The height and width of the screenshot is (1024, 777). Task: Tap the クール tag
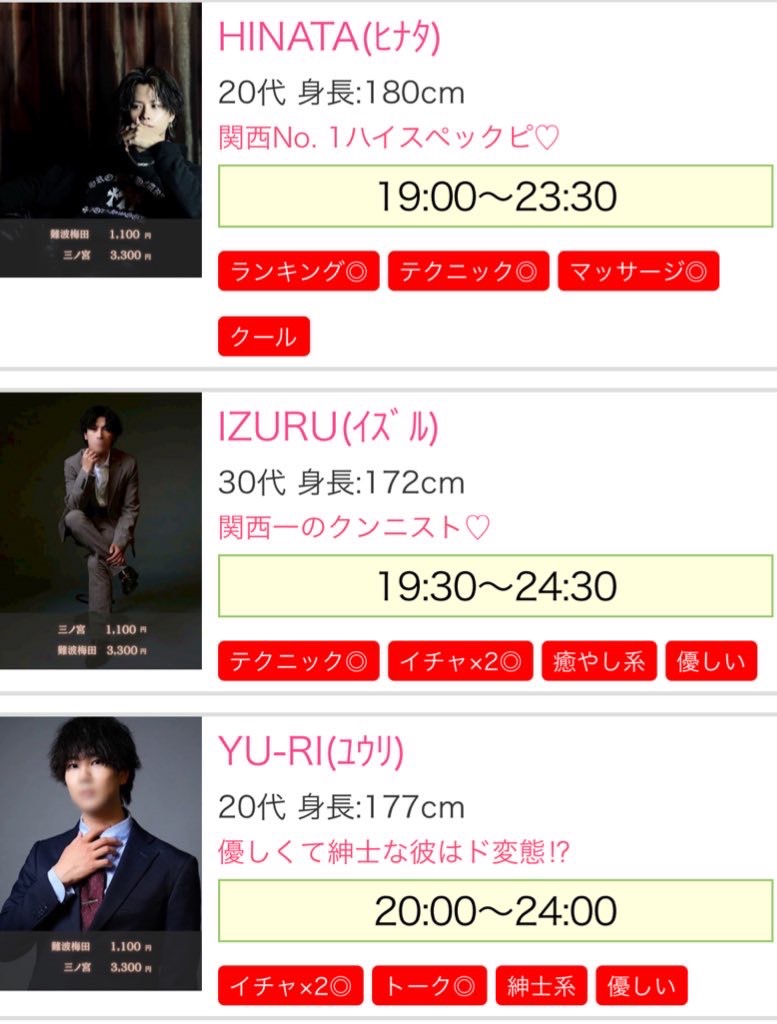[264, 336]
